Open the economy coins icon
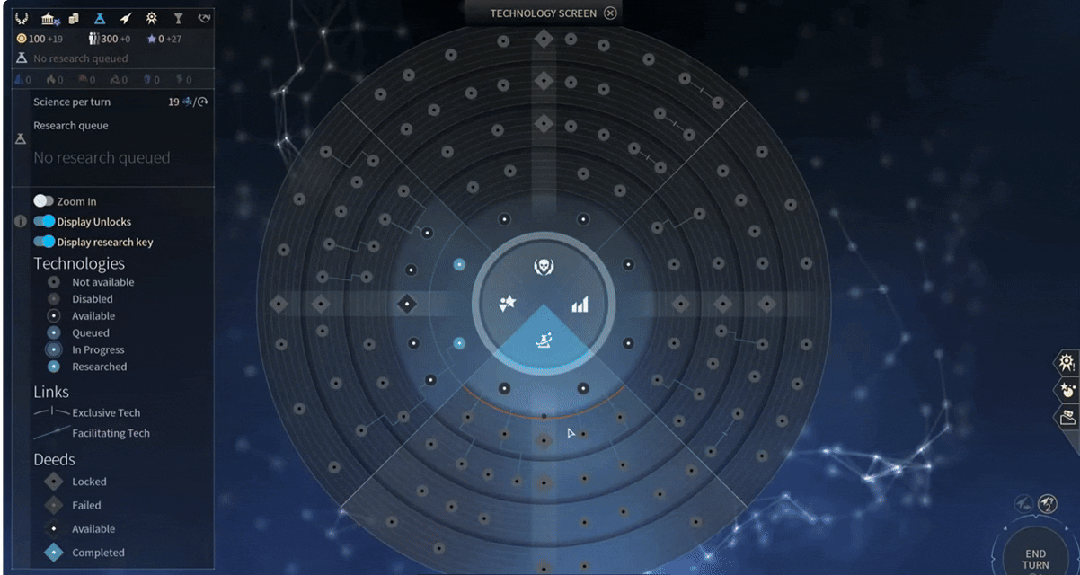This screenshot has height=575, width=1080. coord(74,19)
